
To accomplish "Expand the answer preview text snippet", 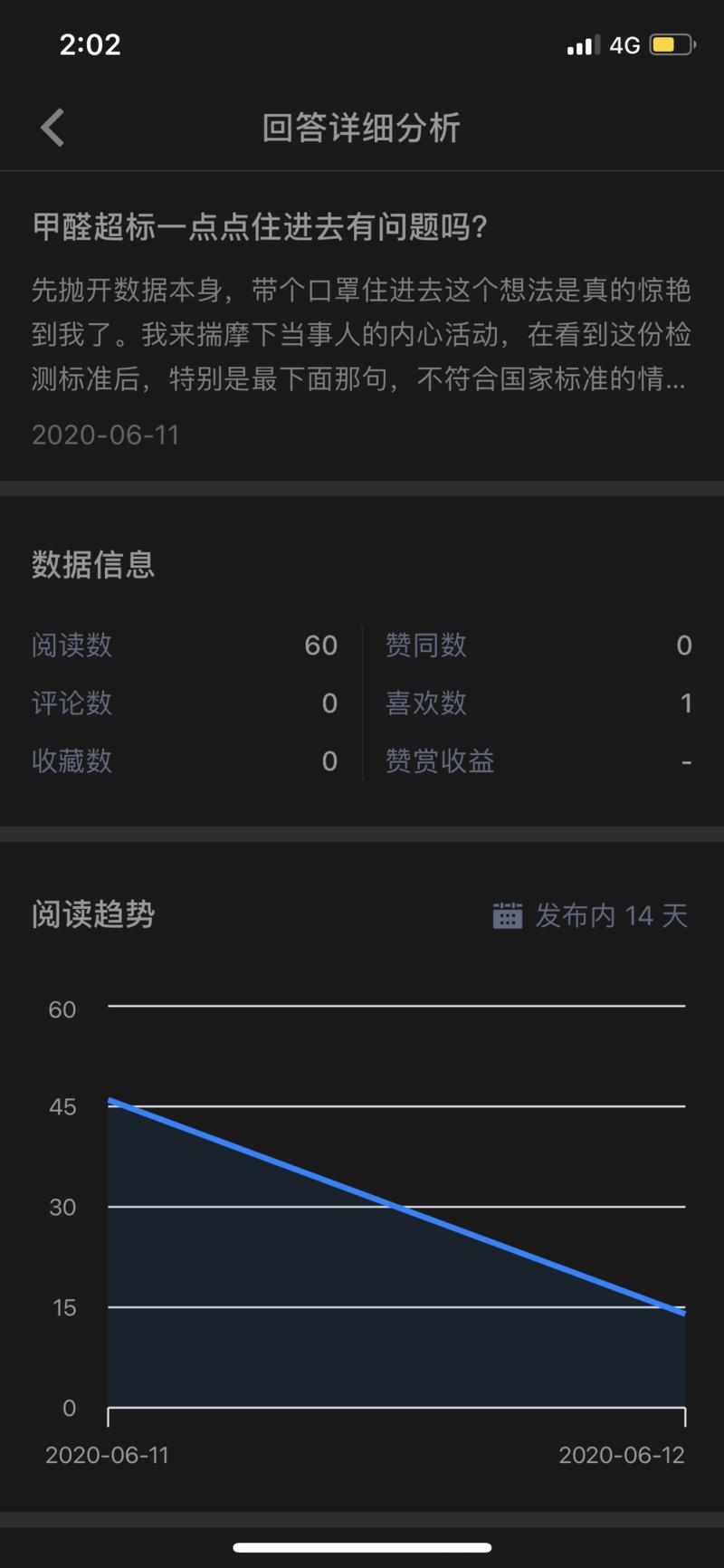I will coord(362,336).
